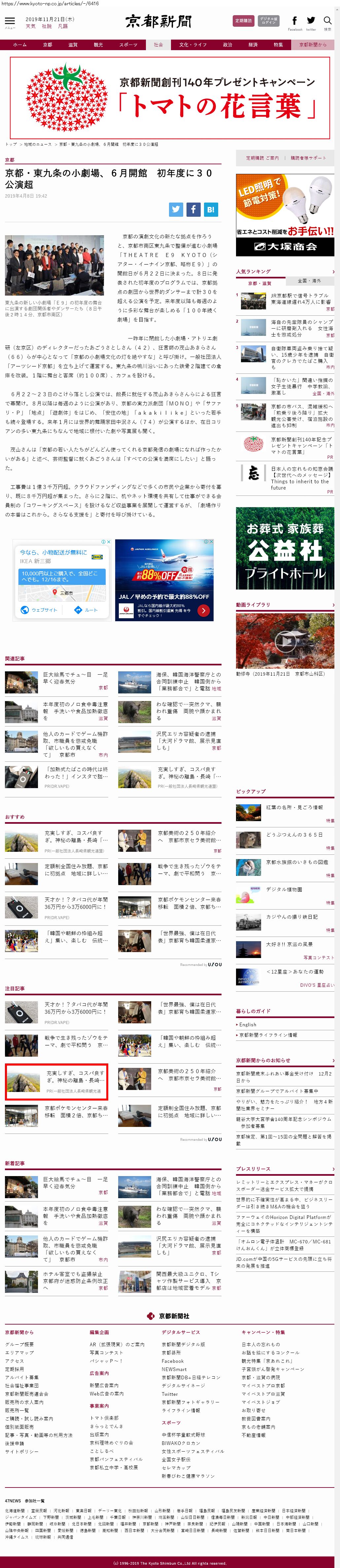Open the 経済 section

(x=253, y=45)
